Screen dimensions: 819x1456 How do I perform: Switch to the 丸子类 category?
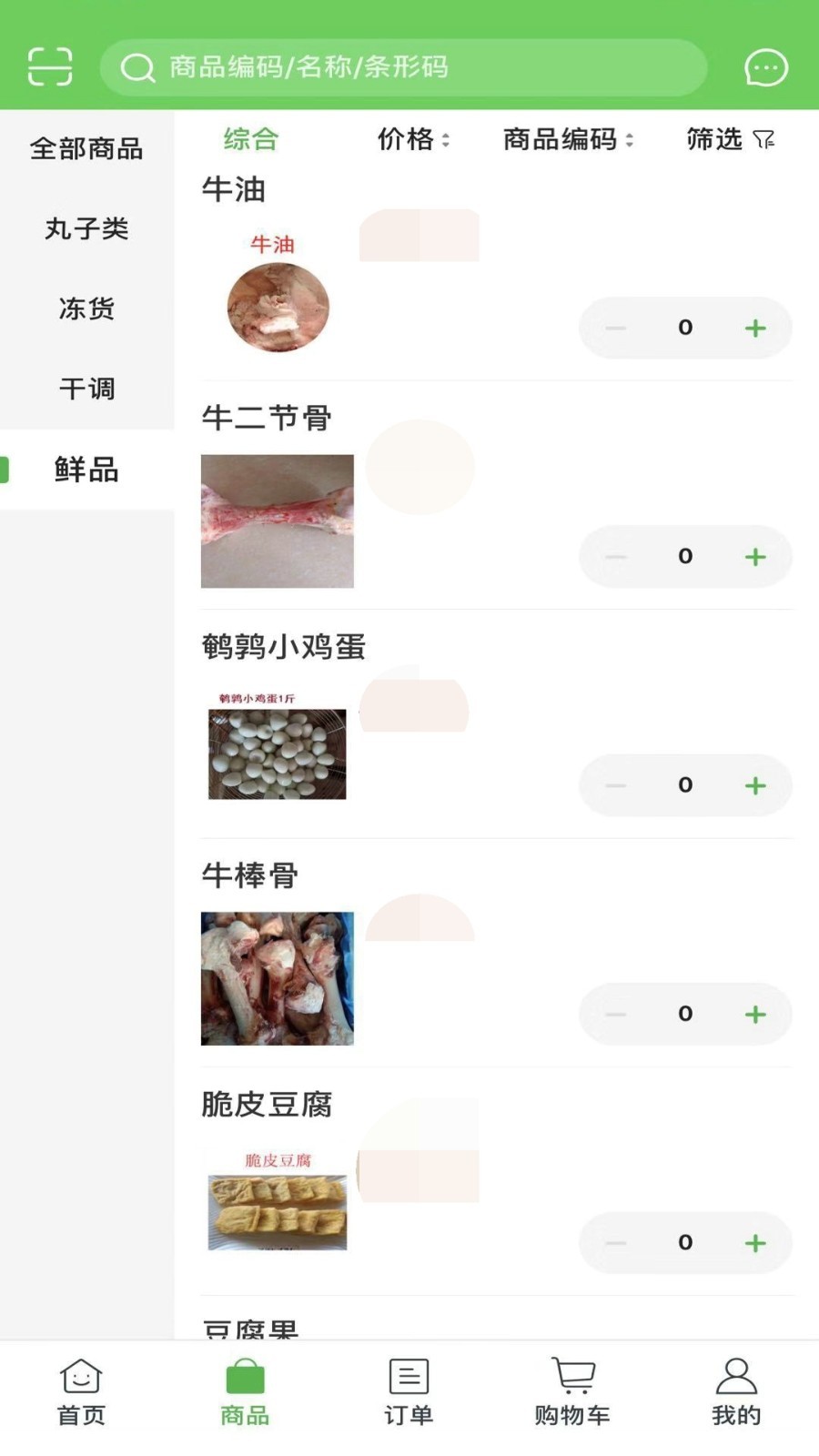coord(86,228)
